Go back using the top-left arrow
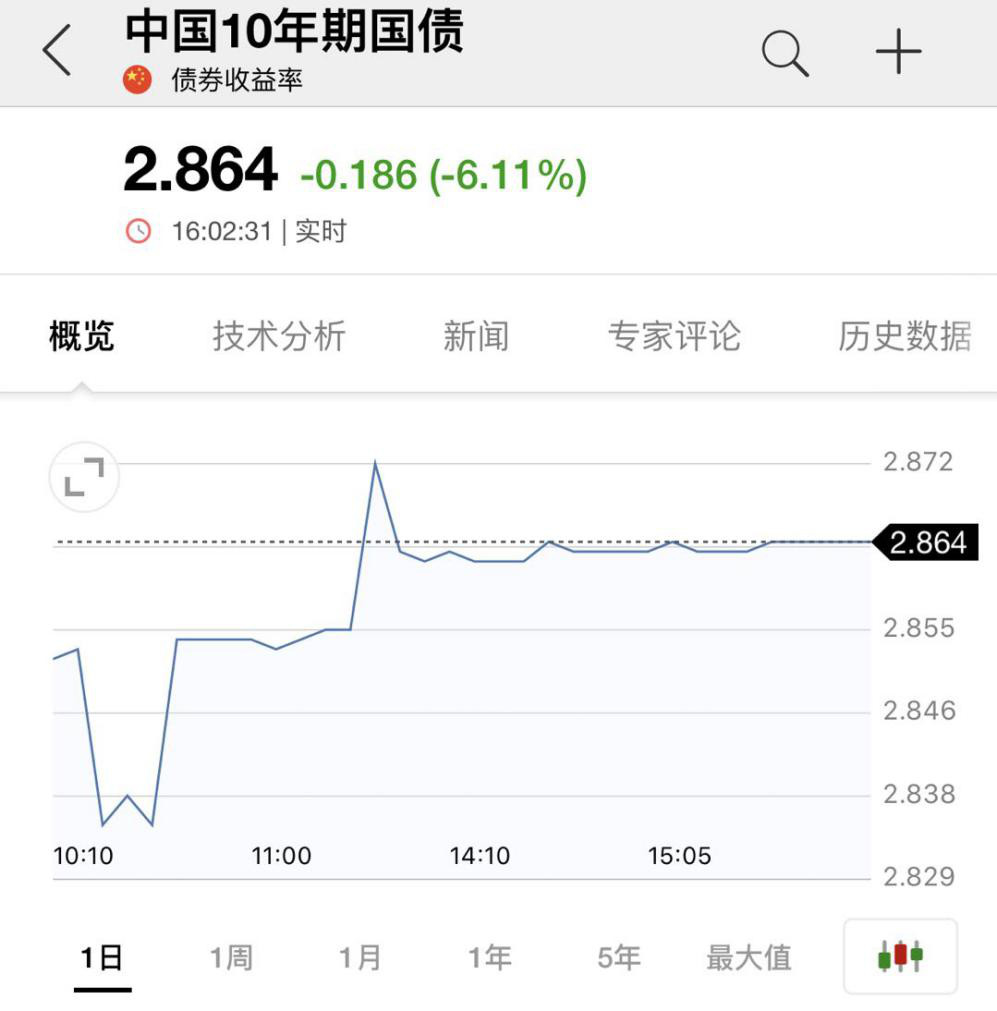997x1011 pixels. pos(57,51)
